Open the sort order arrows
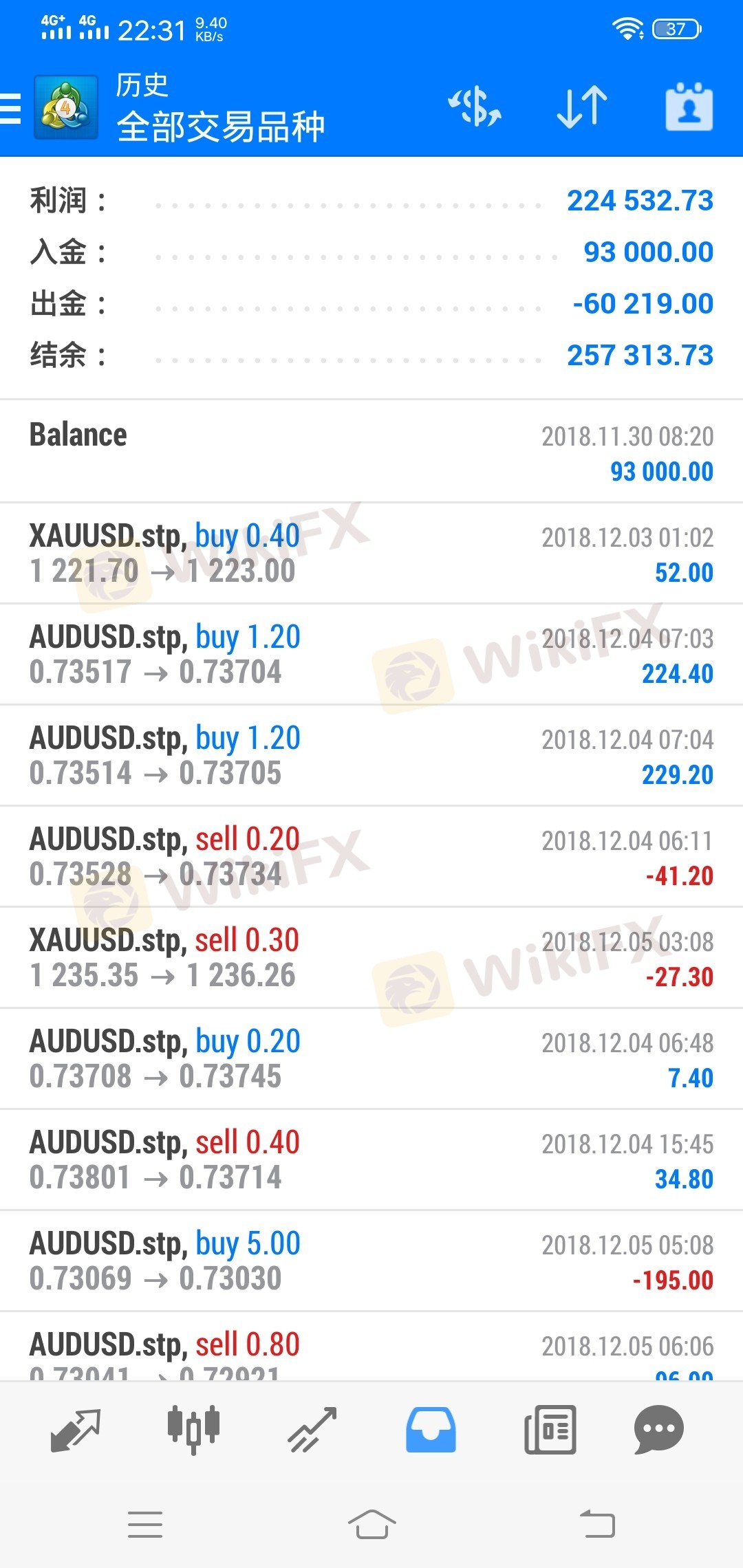The width and height of the screenshot is (743, 1568). click(x=582, y=107)
